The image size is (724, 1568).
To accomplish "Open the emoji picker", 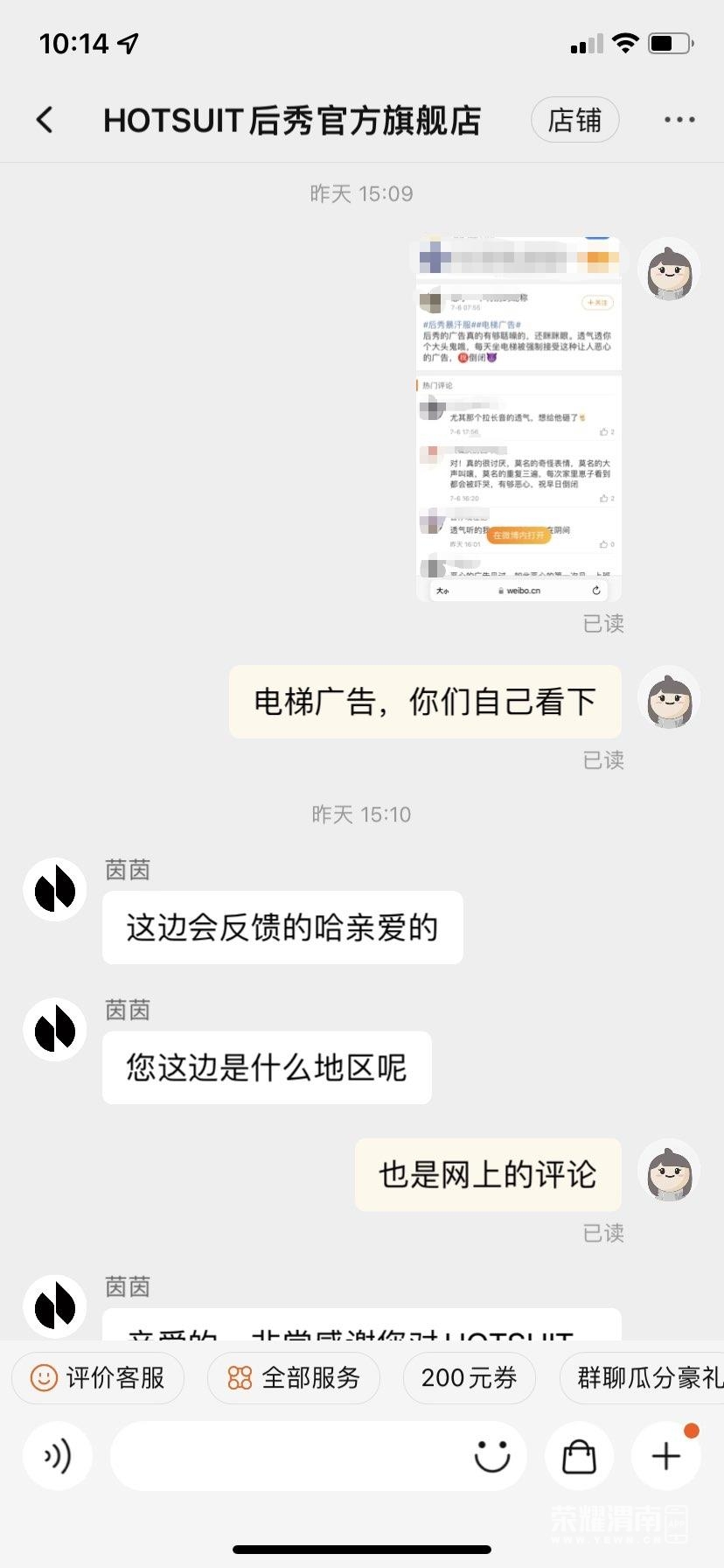I will [x=491, y=1456].
